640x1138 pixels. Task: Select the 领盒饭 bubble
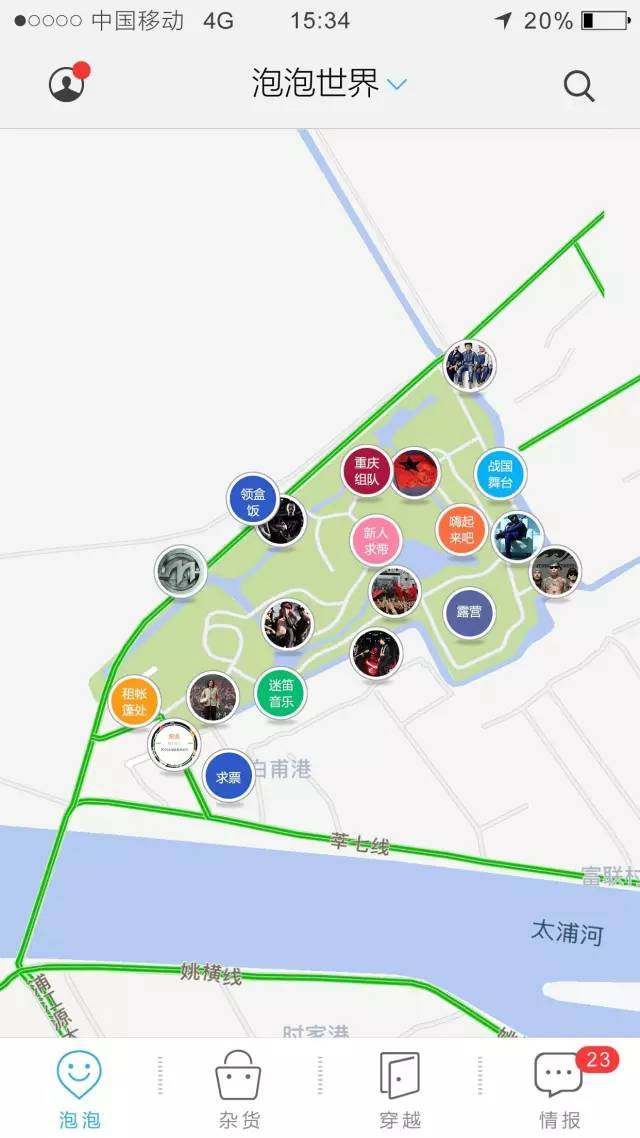(253, 500)
